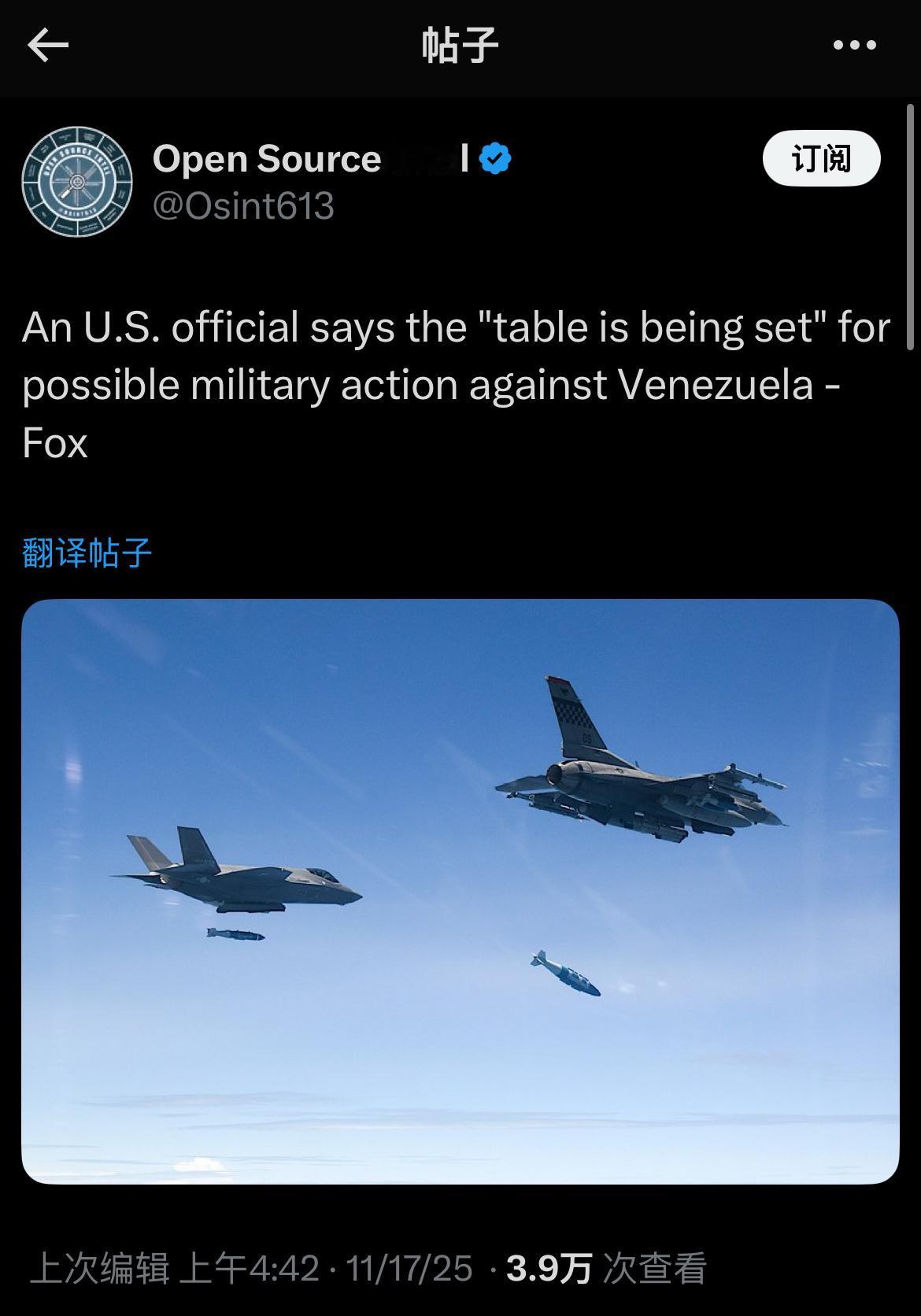Click the checkered tail of the F-16
This screenshot has width=921, height=1316.
[x=572, y=712]
